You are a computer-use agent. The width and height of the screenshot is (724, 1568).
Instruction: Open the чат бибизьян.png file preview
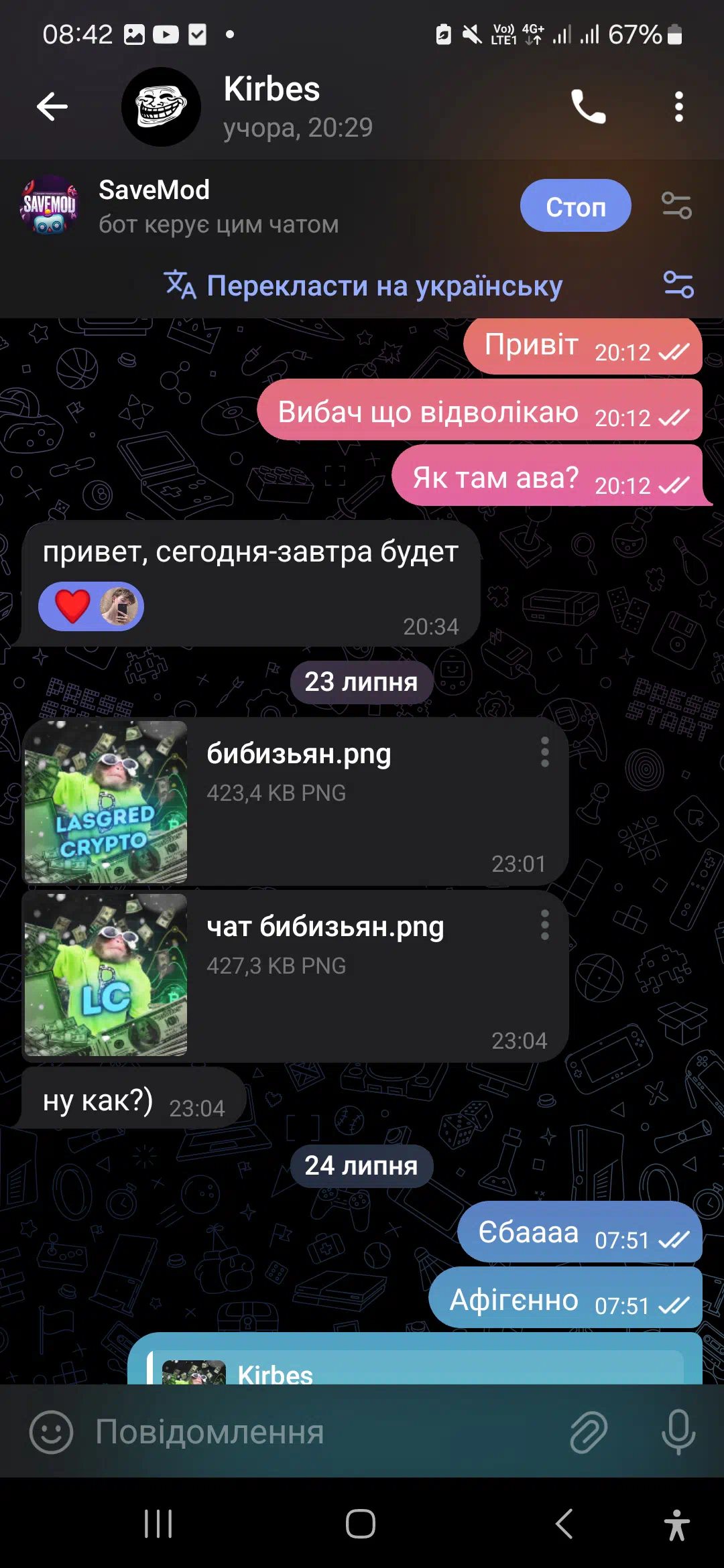pos(106,975)
